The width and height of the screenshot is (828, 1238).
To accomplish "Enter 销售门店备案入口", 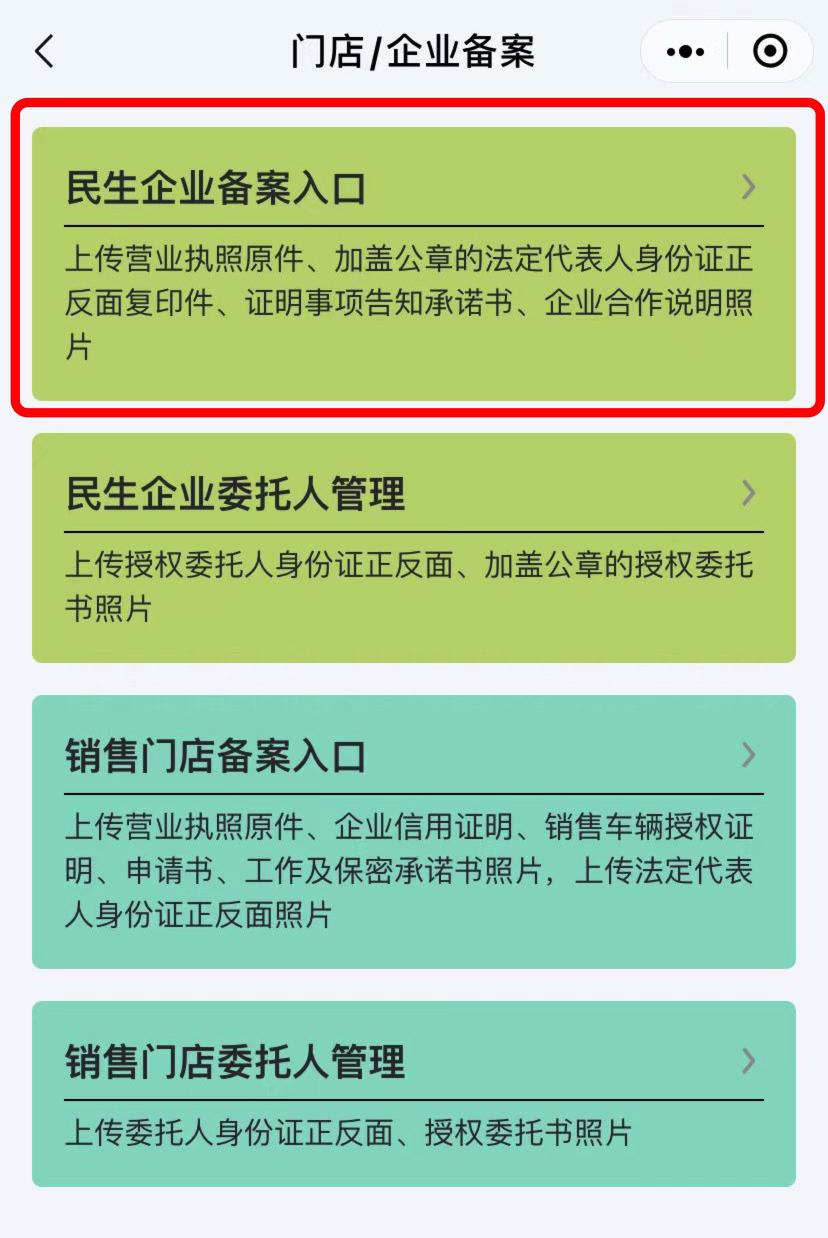I will [x=413, y=831].
